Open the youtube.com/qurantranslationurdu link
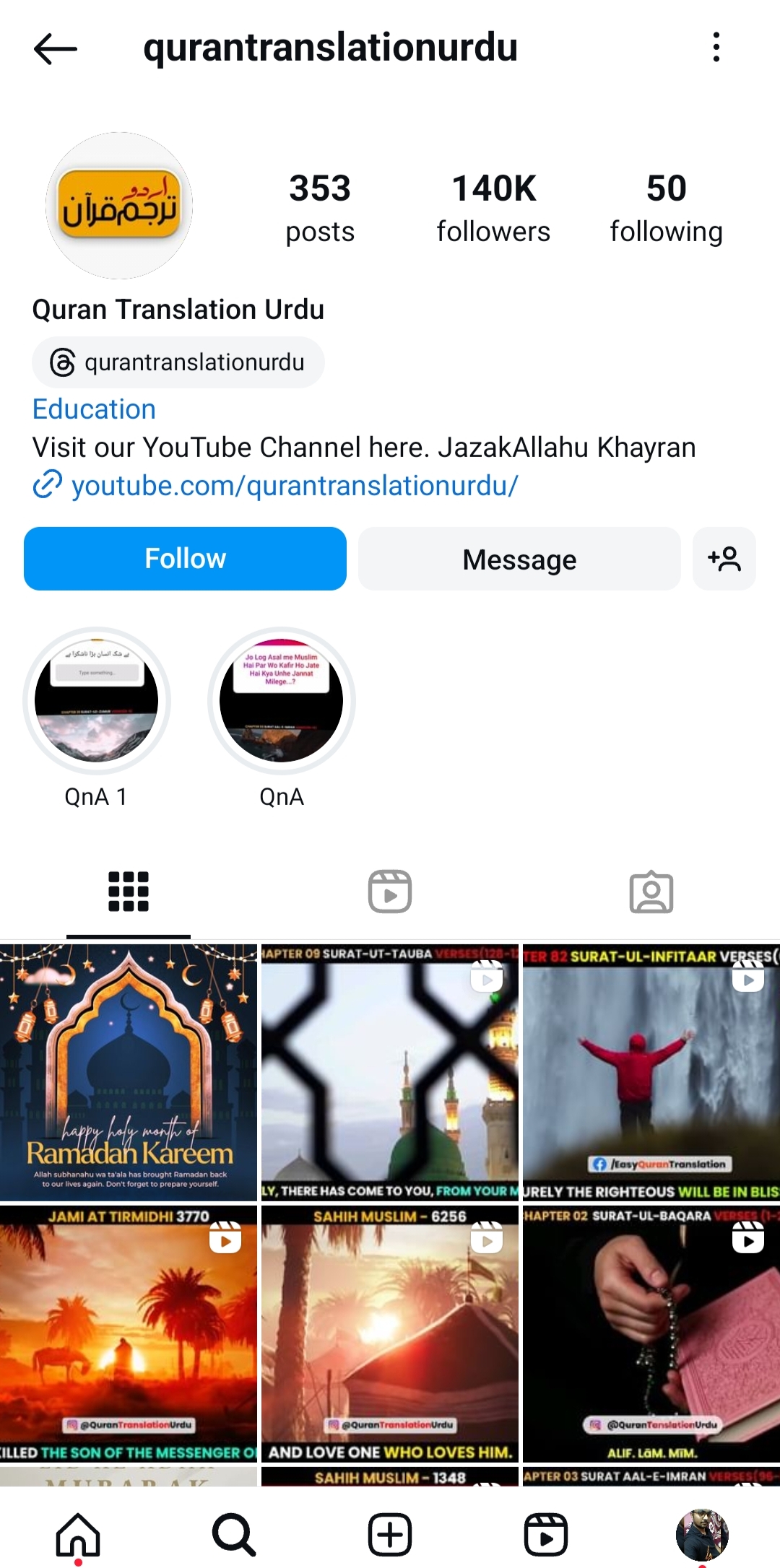The image size is (780, 1568). click(x=294, y=486)
